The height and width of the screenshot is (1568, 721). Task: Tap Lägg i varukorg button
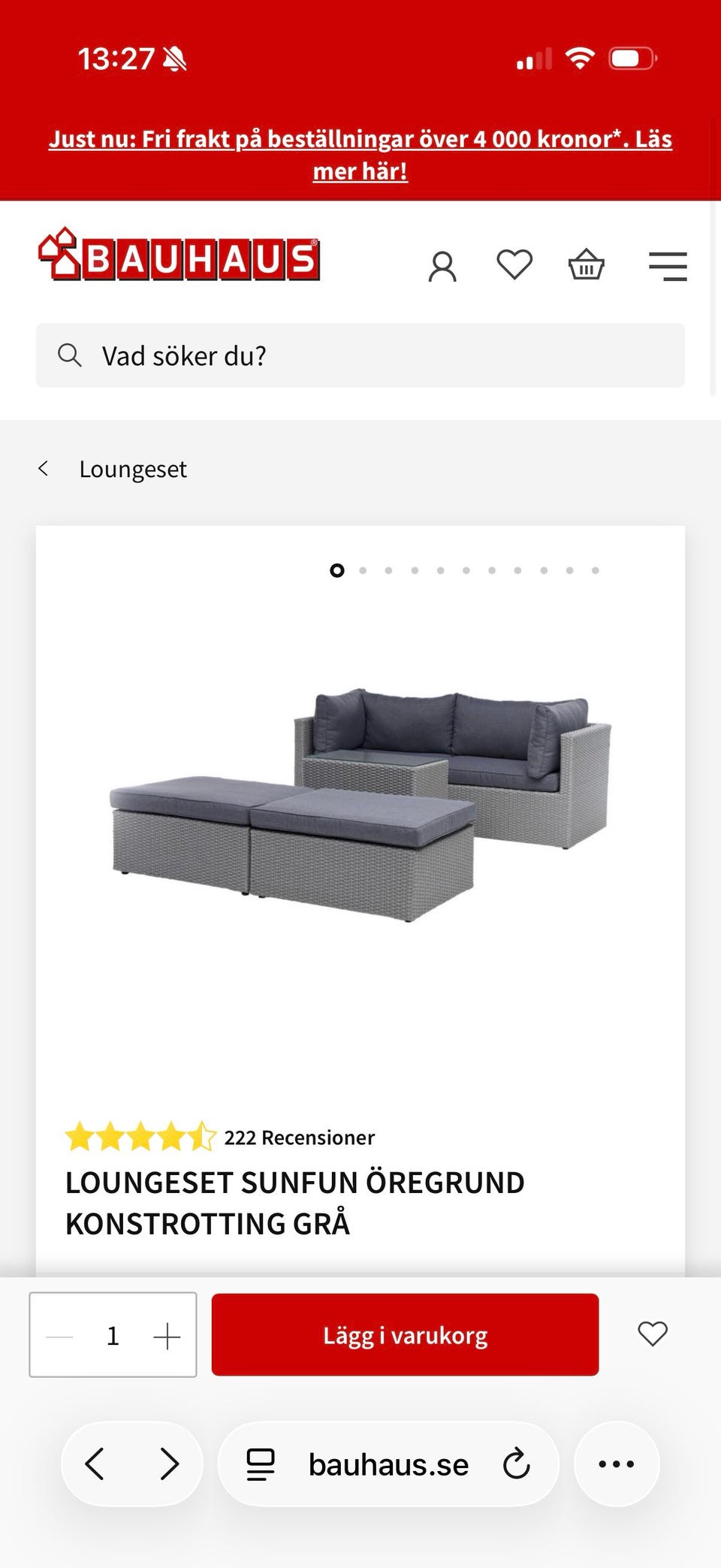pos(405,1335)
